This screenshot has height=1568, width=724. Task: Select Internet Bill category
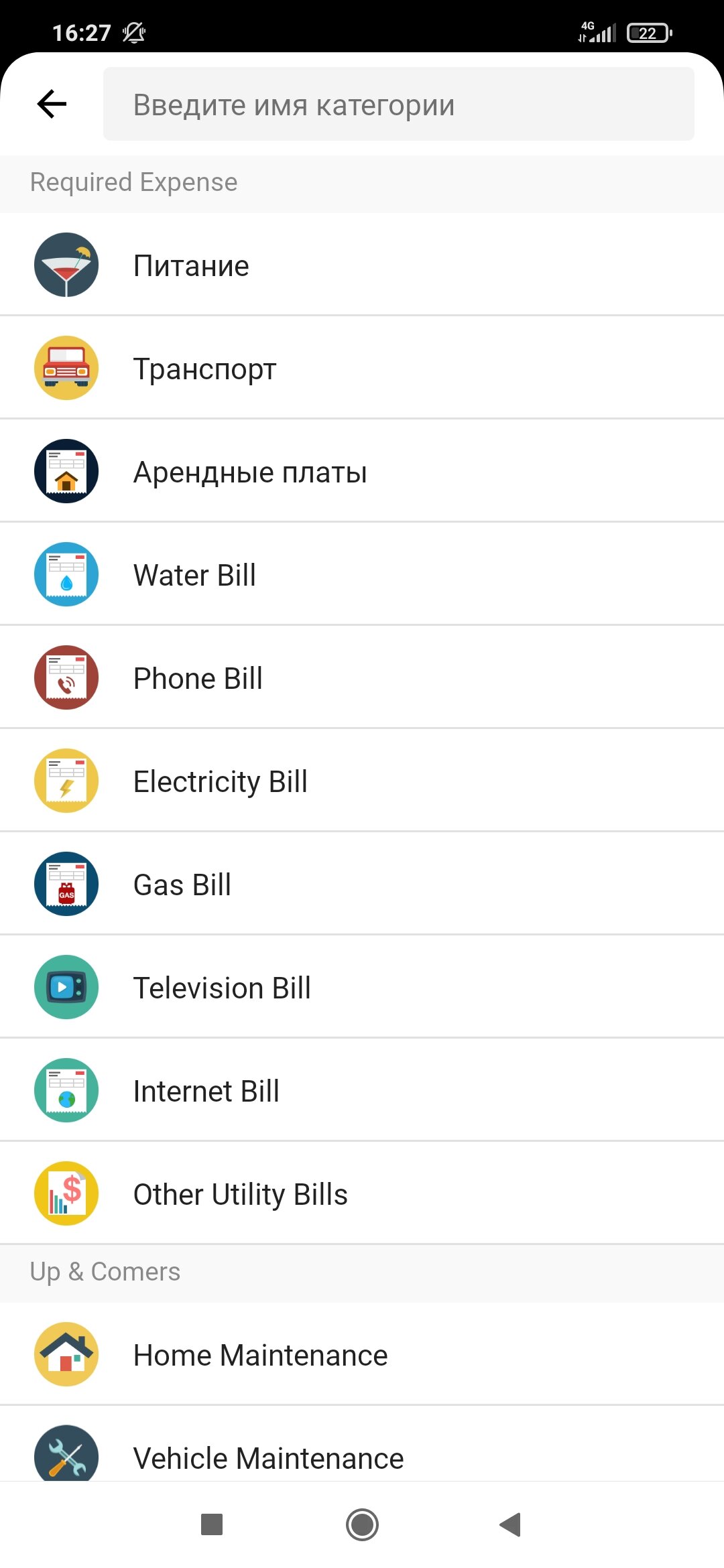click(x=362, y=1090)
